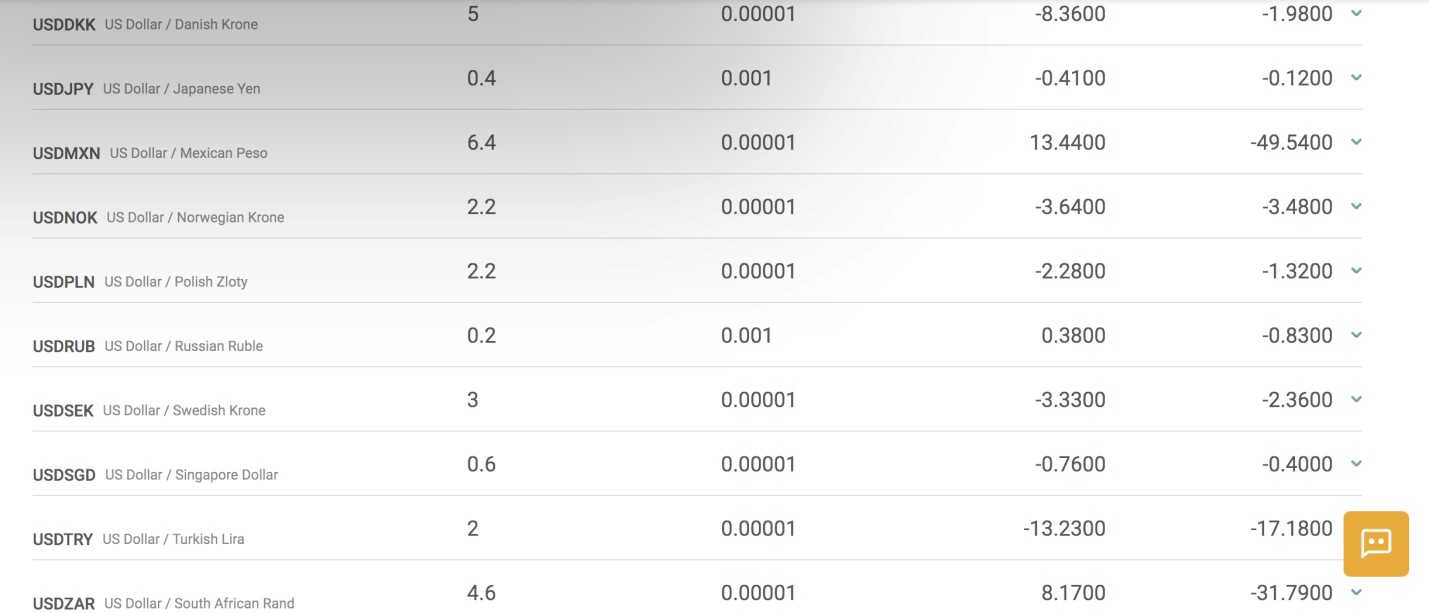Image resolution: width=1429 pixels, height=613 pixels.
Task: Expand the USDZAR South African Rand row
Action: tap(1356, 593)
